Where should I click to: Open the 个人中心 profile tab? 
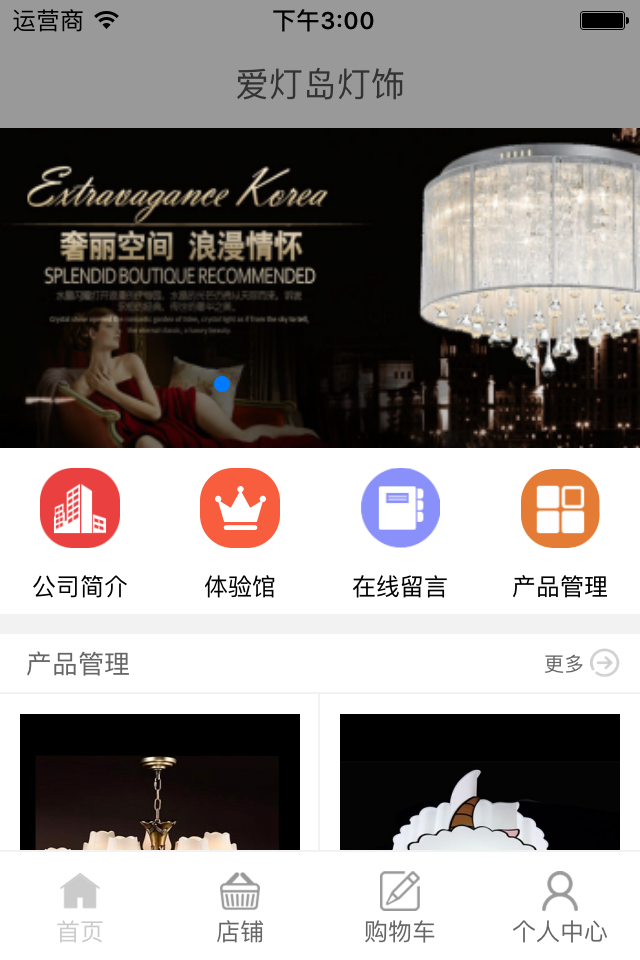[x=560, y=907]
